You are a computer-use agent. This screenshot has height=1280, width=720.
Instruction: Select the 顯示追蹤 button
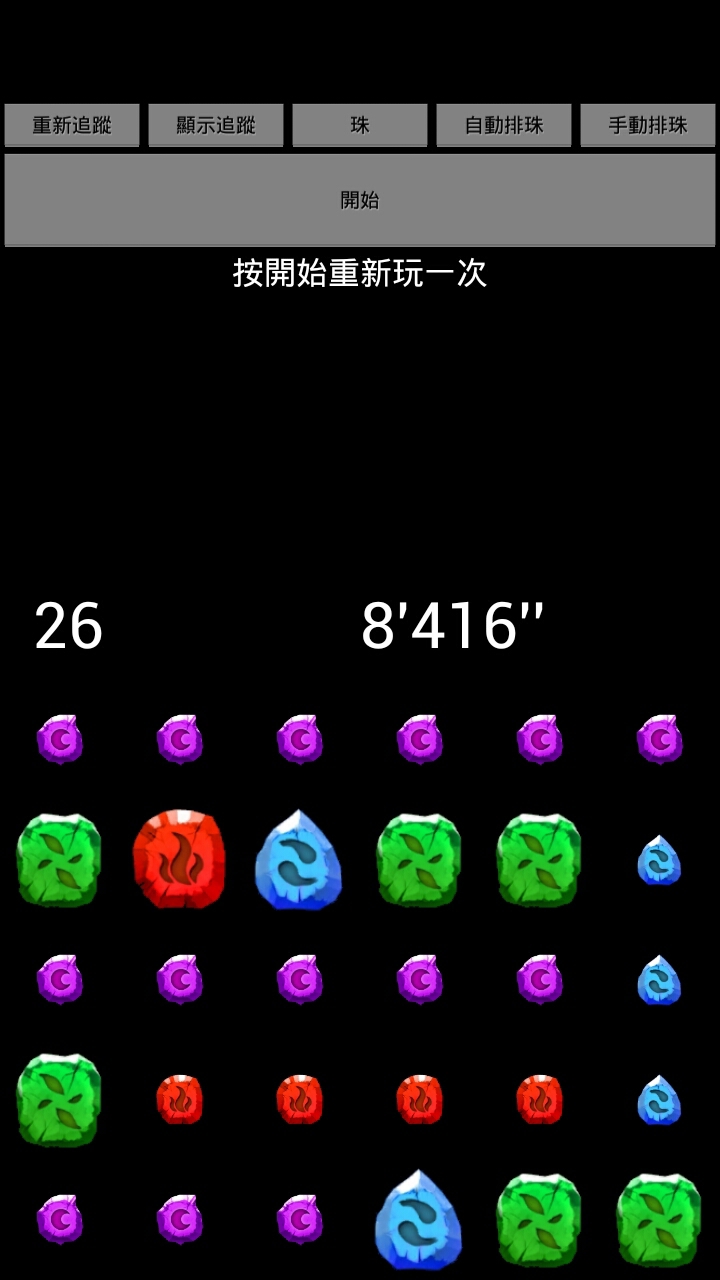[x=216, y=126]
